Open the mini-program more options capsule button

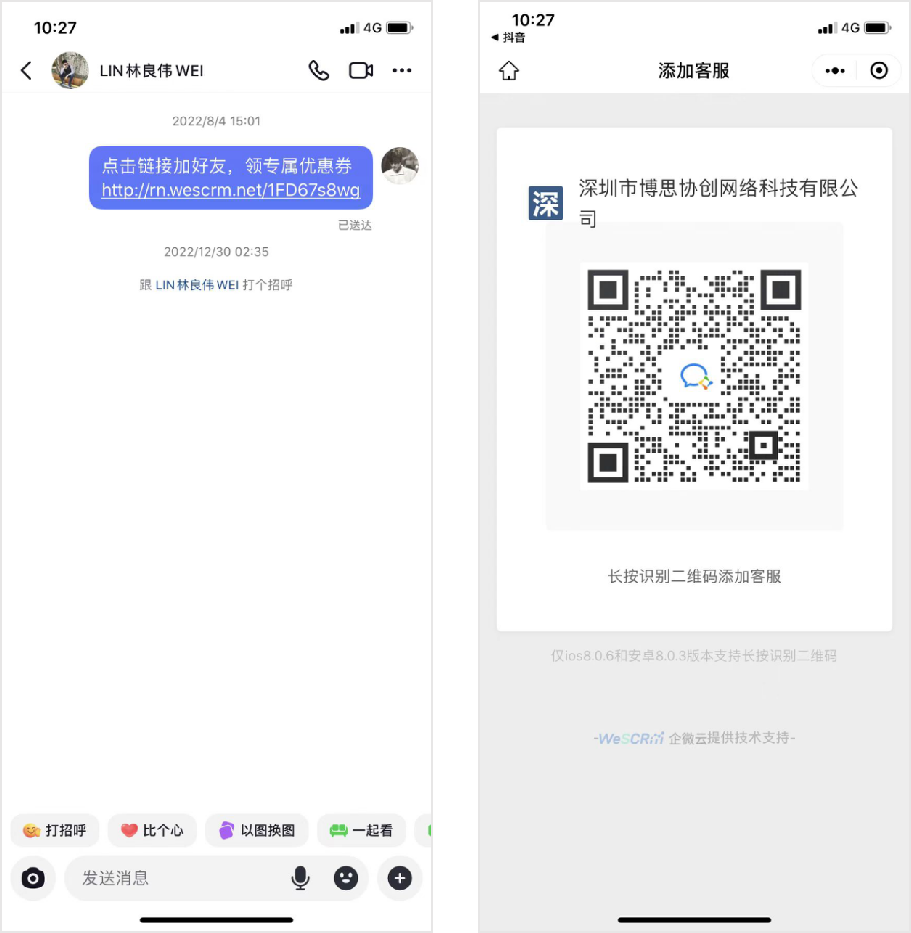pos(835,71)
